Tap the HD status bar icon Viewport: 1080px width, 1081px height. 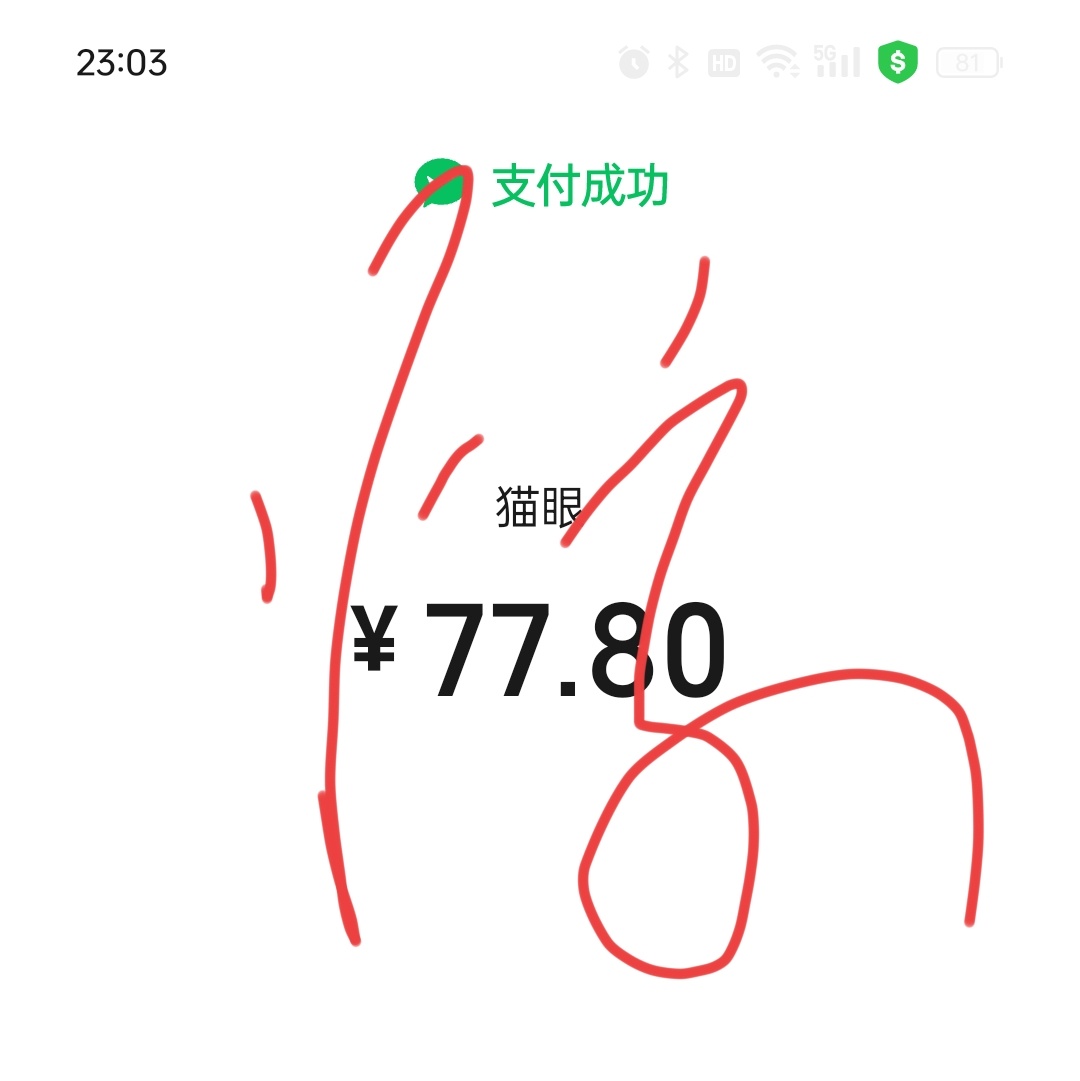coord(723,62)
